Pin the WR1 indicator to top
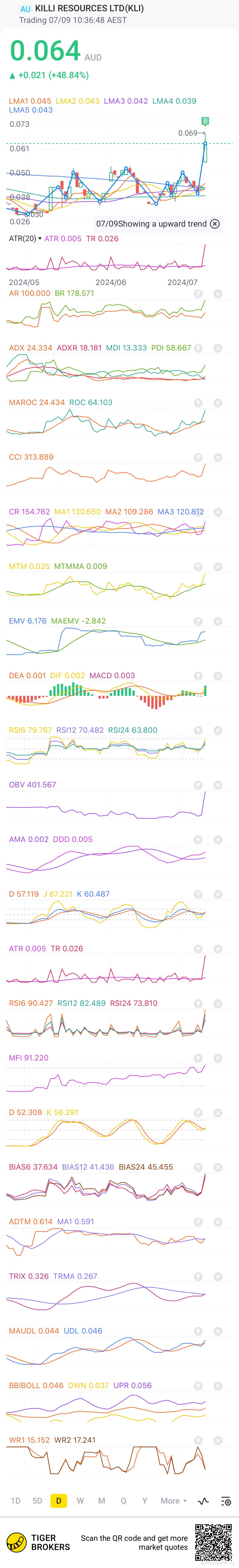The height and width of the screenshot is (1568, 239). click(198, 1440)
